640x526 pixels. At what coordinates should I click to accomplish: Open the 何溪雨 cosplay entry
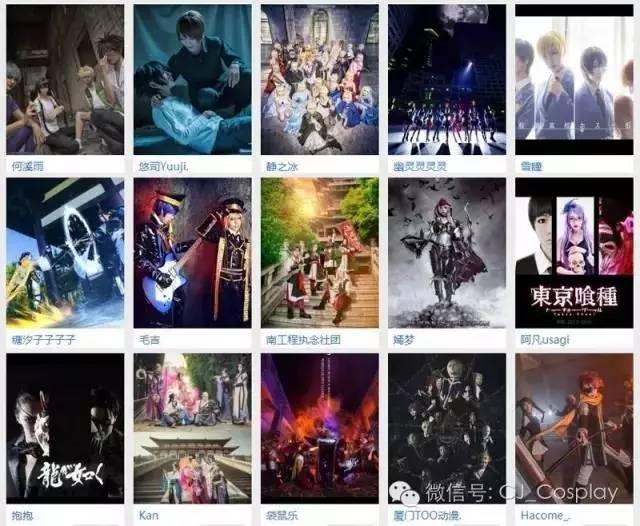coord(65,79)
